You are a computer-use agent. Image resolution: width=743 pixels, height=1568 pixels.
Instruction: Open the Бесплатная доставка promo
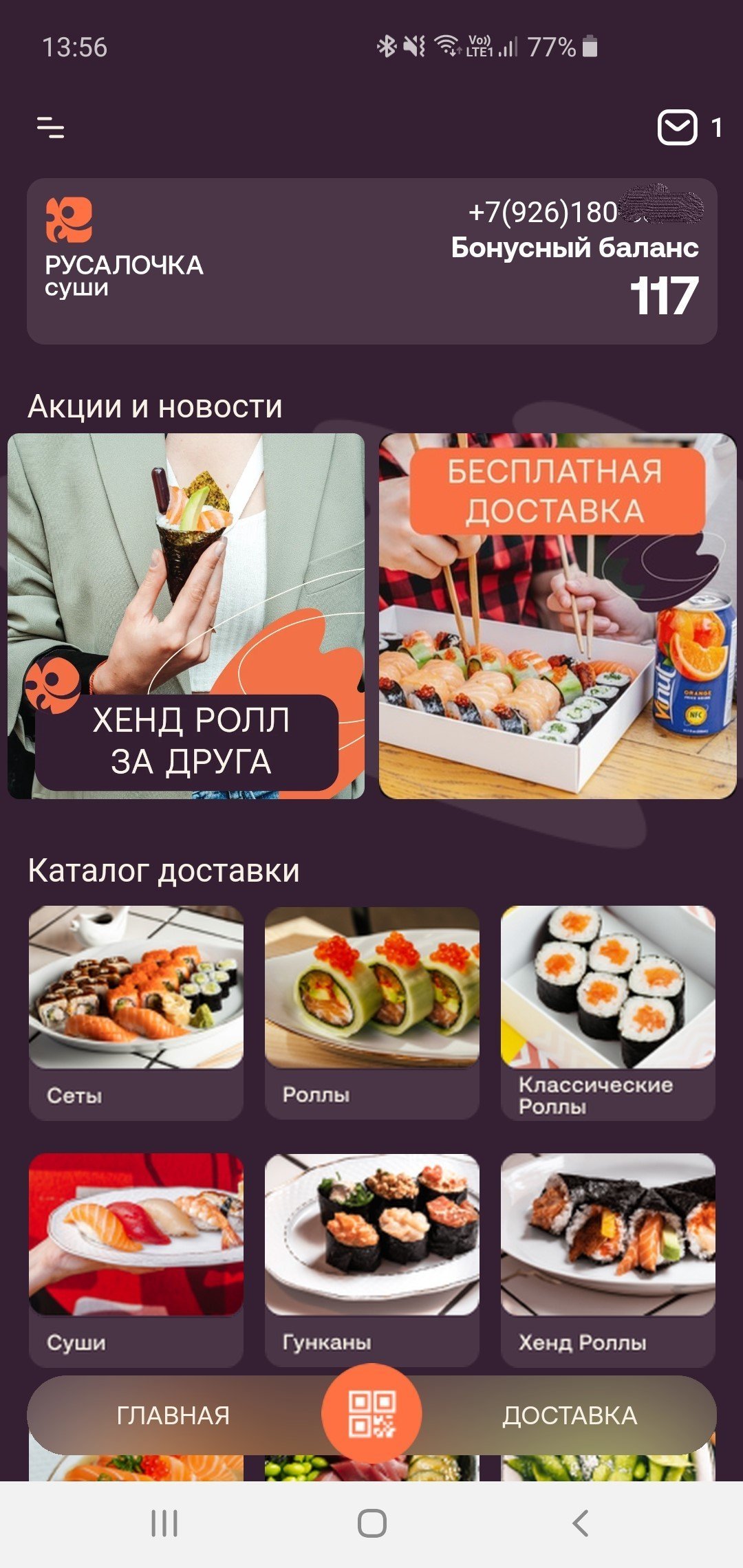point(557,616)
